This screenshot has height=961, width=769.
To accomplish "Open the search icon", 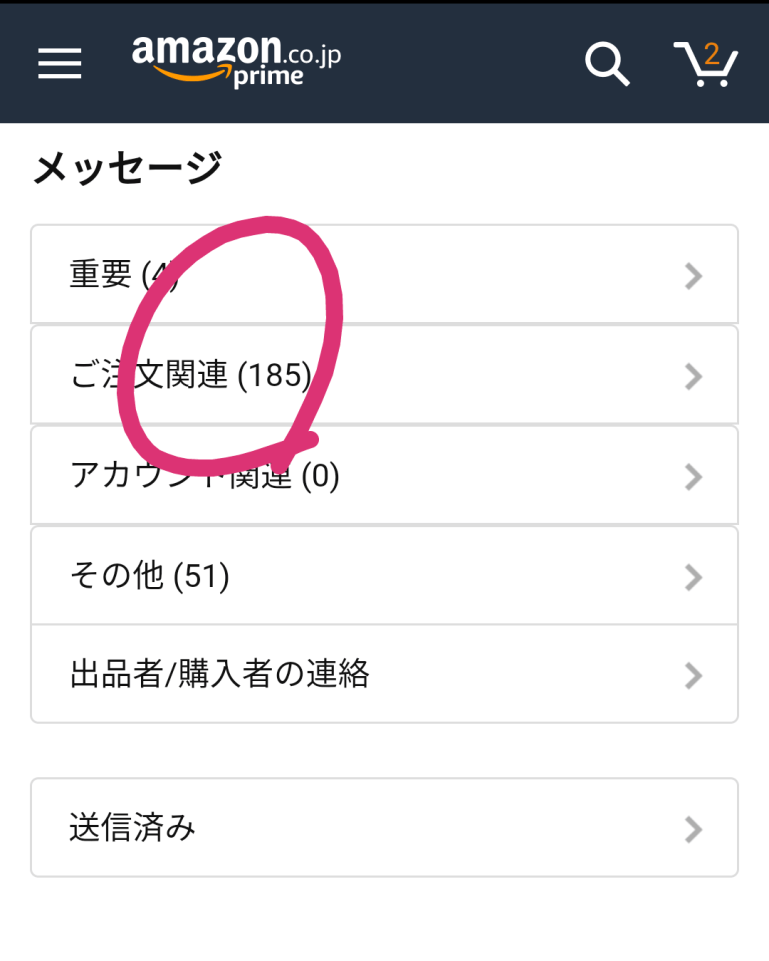I will 606,64.
